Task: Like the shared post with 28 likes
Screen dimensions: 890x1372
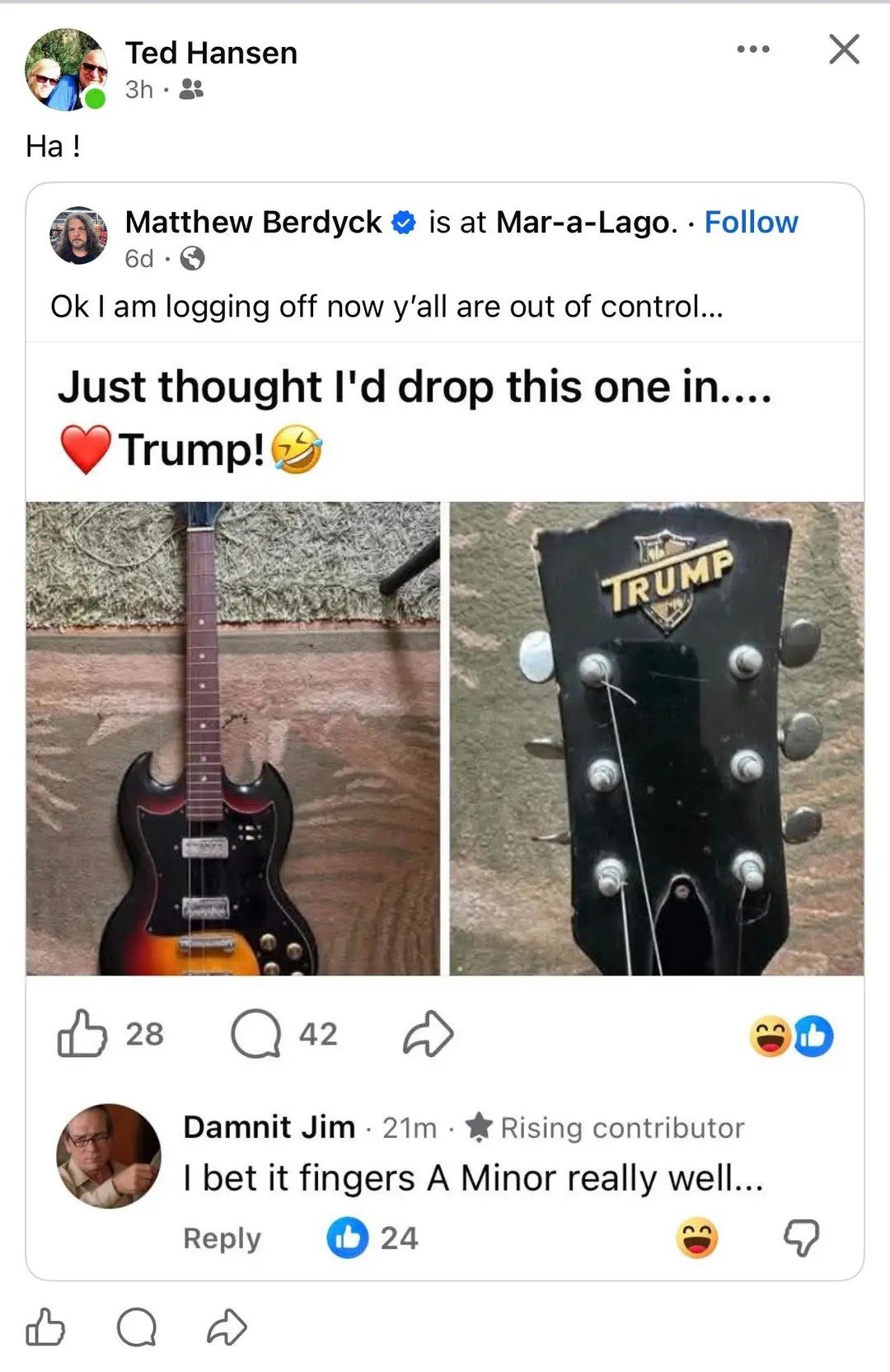Action: pos(82,1033)
